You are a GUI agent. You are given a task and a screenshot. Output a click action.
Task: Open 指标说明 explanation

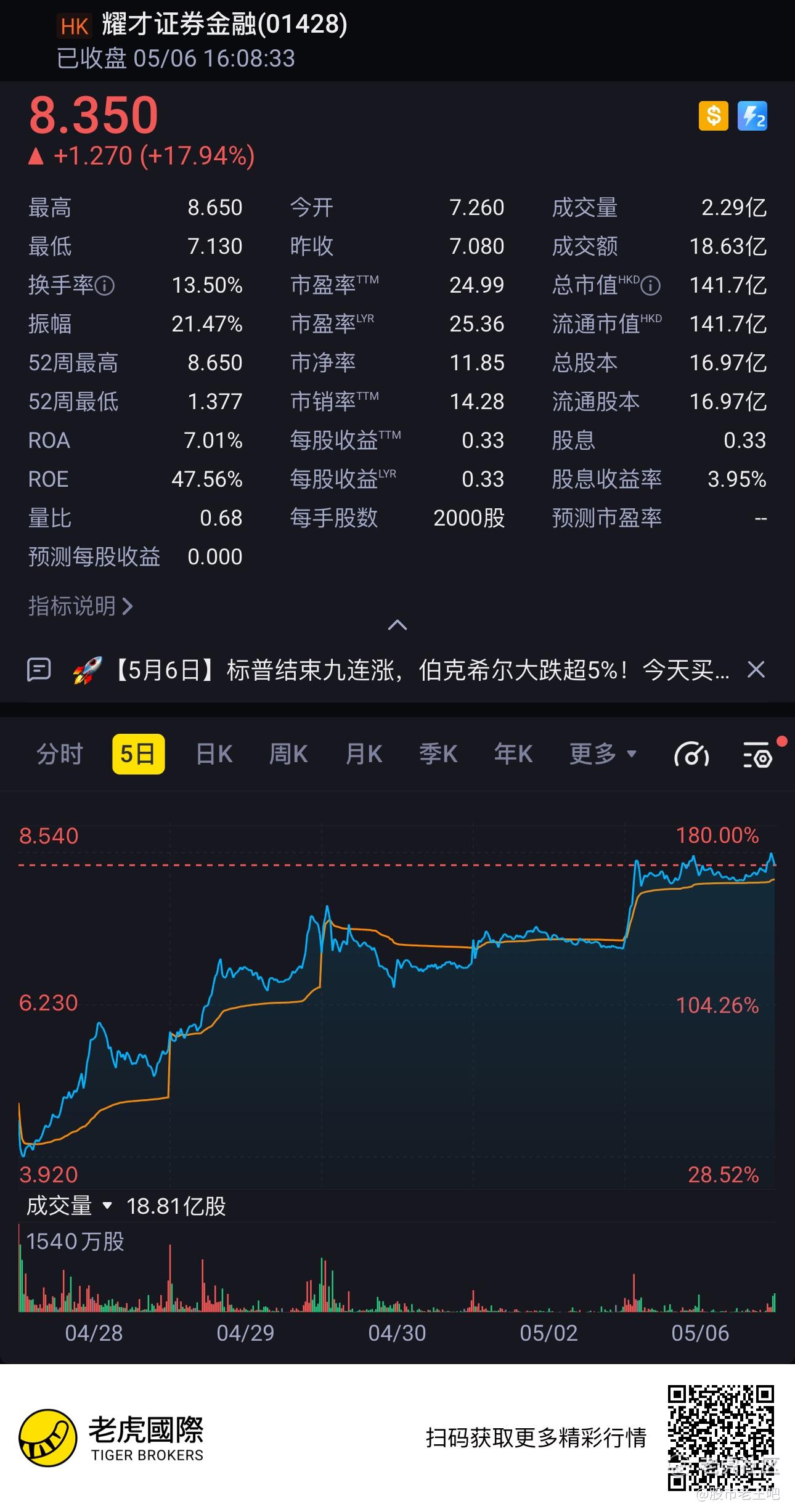(x=80, y=606)
